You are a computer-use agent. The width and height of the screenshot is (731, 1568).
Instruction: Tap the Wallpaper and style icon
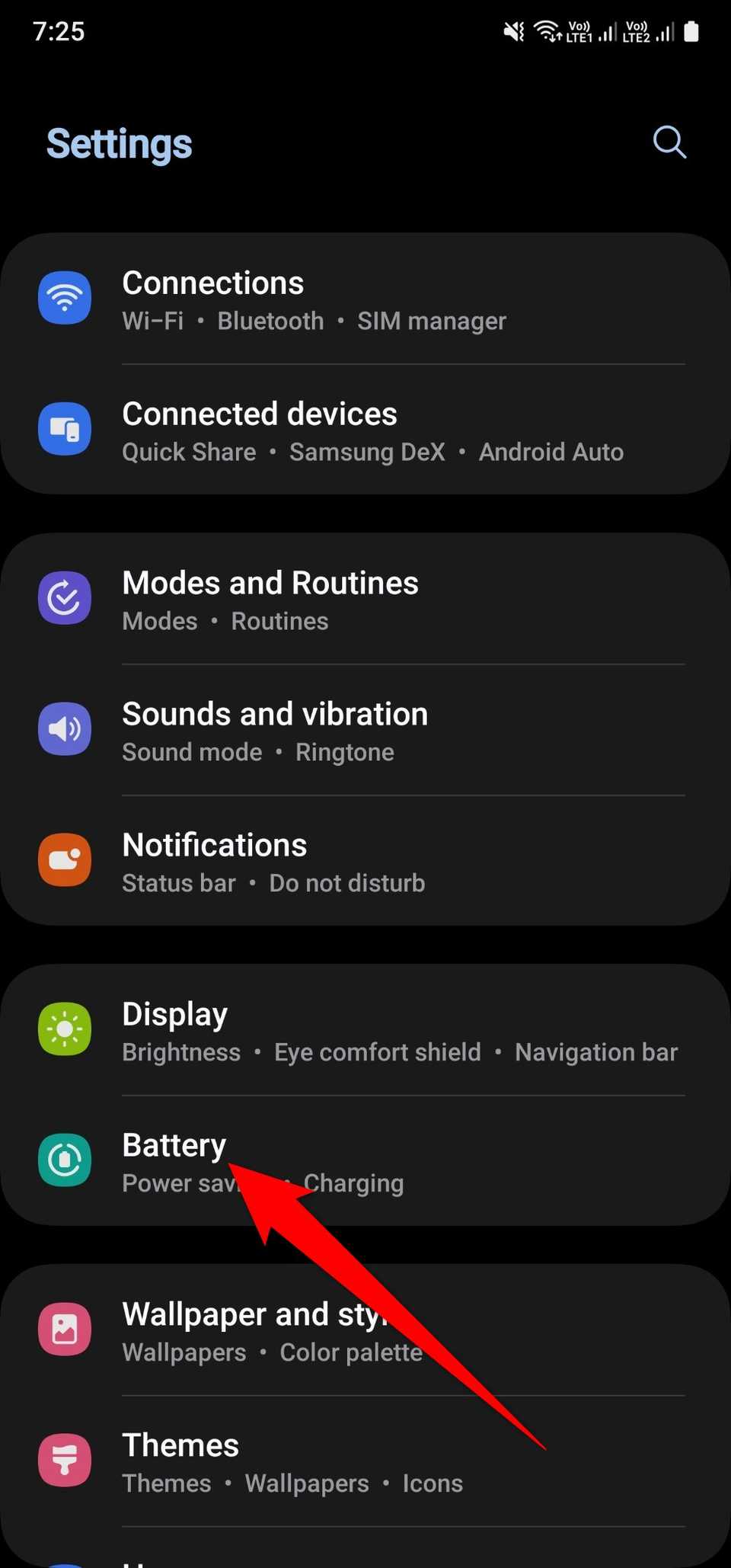click(x=65, y=1330)
